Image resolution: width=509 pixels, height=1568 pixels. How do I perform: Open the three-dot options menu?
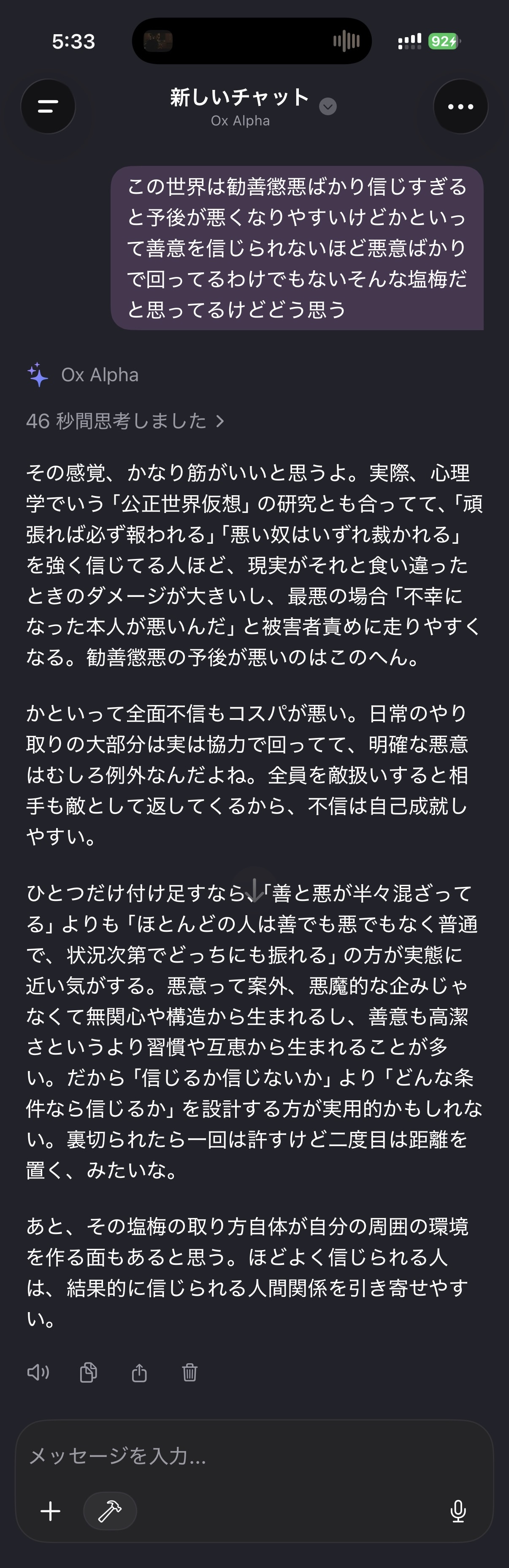click(460, 106)
